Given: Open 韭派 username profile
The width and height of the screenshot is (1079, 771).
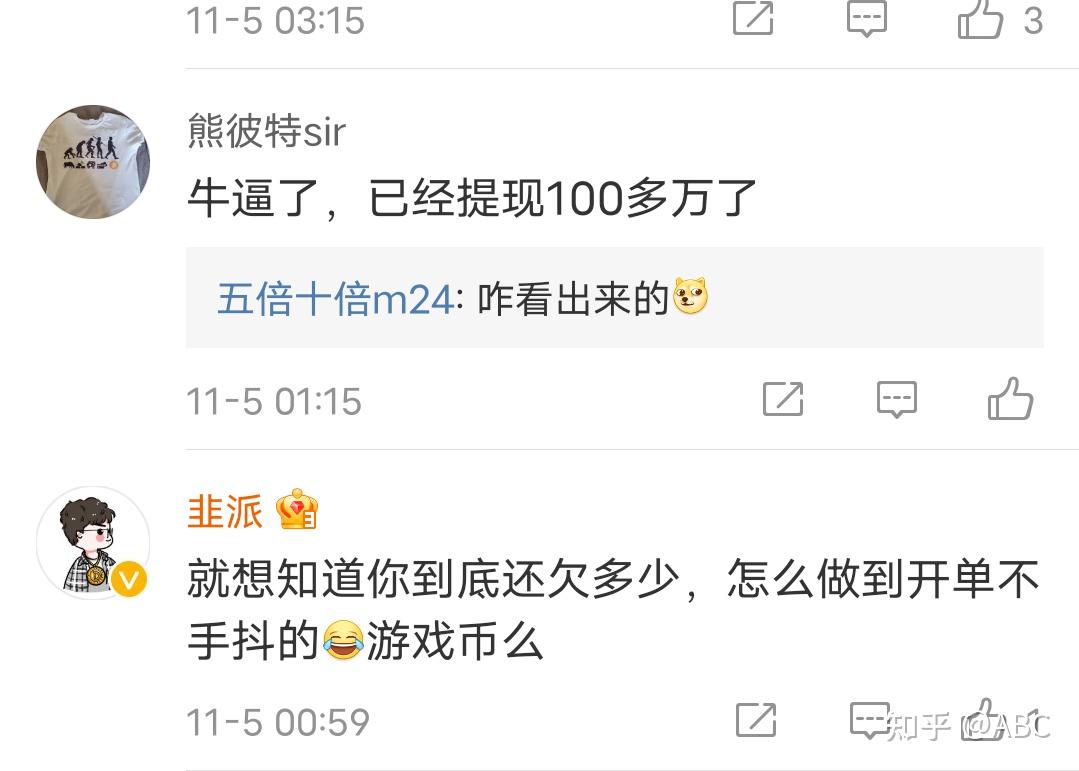Looking at the screenshot, I should 225,512.
